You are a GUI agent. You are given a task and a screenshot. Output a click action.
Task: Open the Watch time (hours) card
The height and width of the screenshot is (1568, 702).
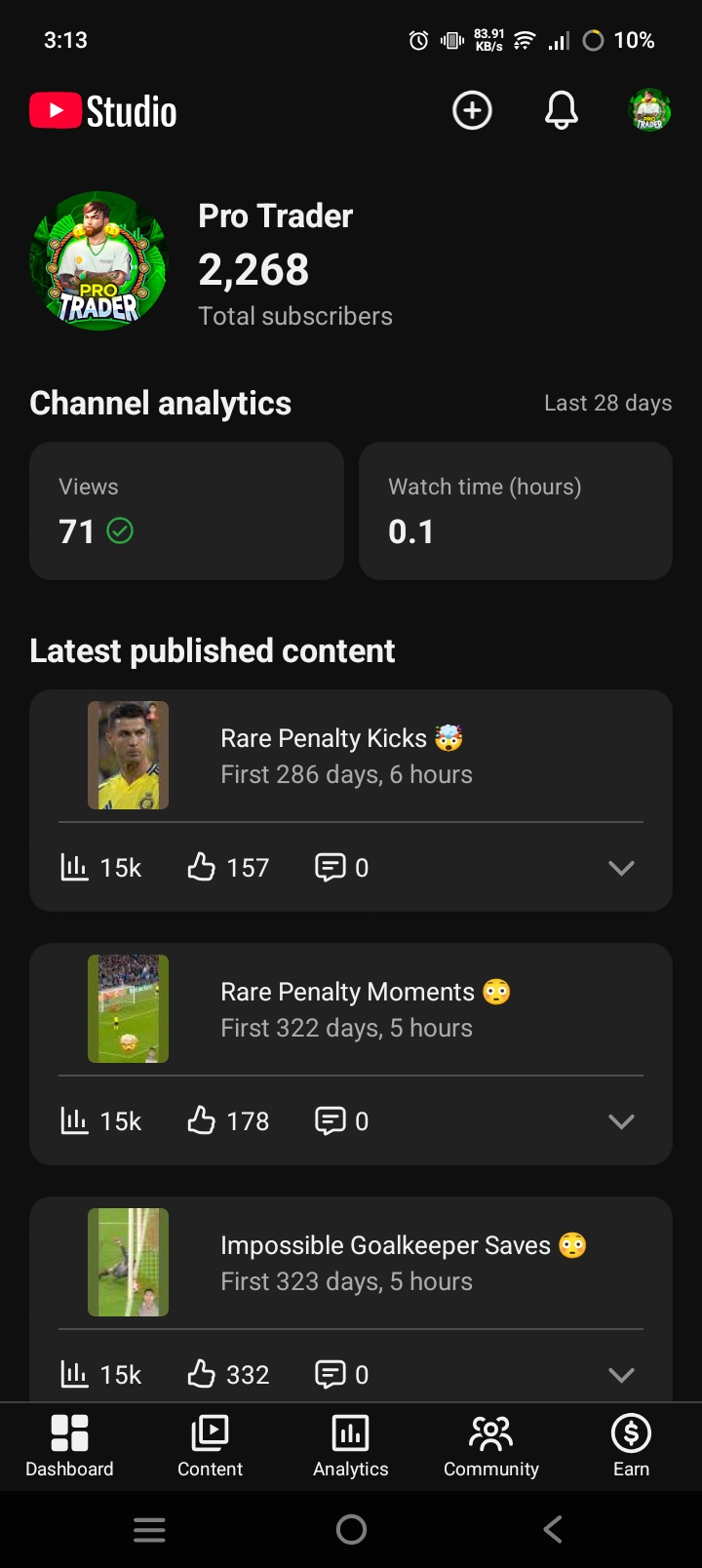[x=515, y=511]
